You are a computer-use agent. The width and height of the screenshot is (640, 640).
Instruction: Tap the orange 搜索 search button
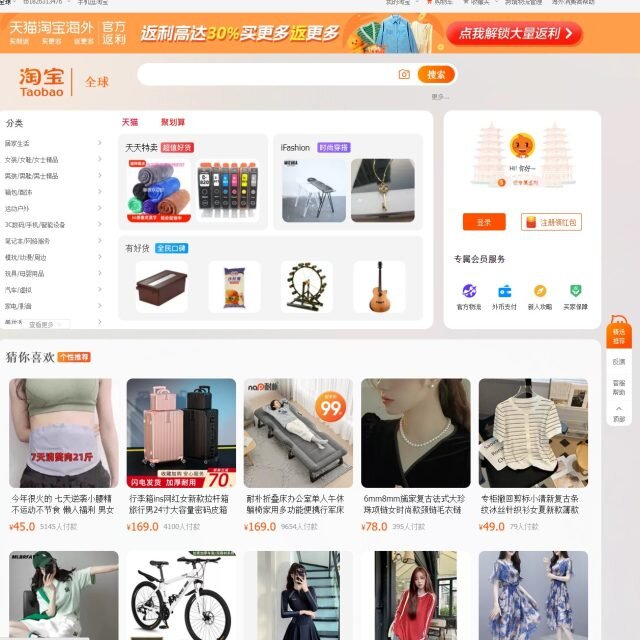tap(436, 74)
